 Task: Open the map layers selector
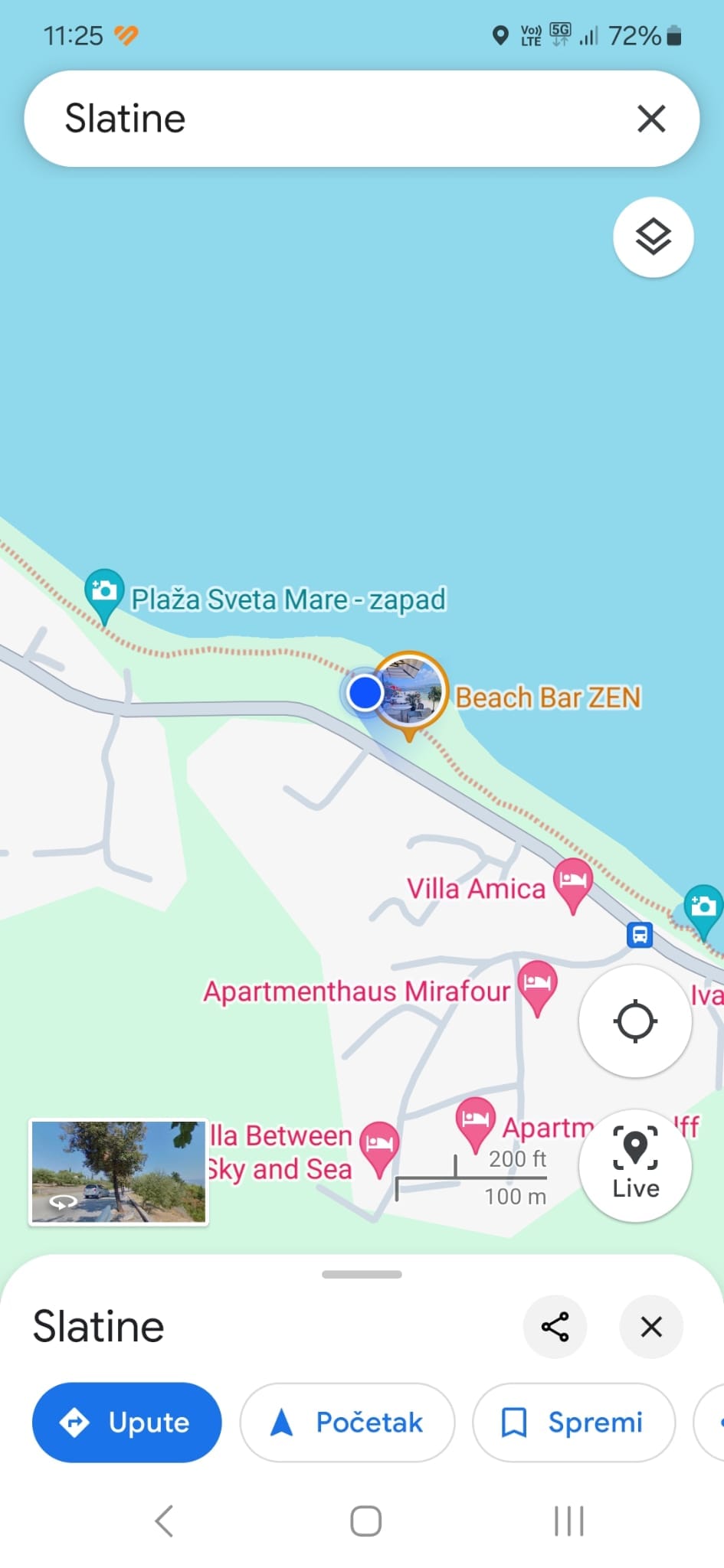tap(653, 237)
